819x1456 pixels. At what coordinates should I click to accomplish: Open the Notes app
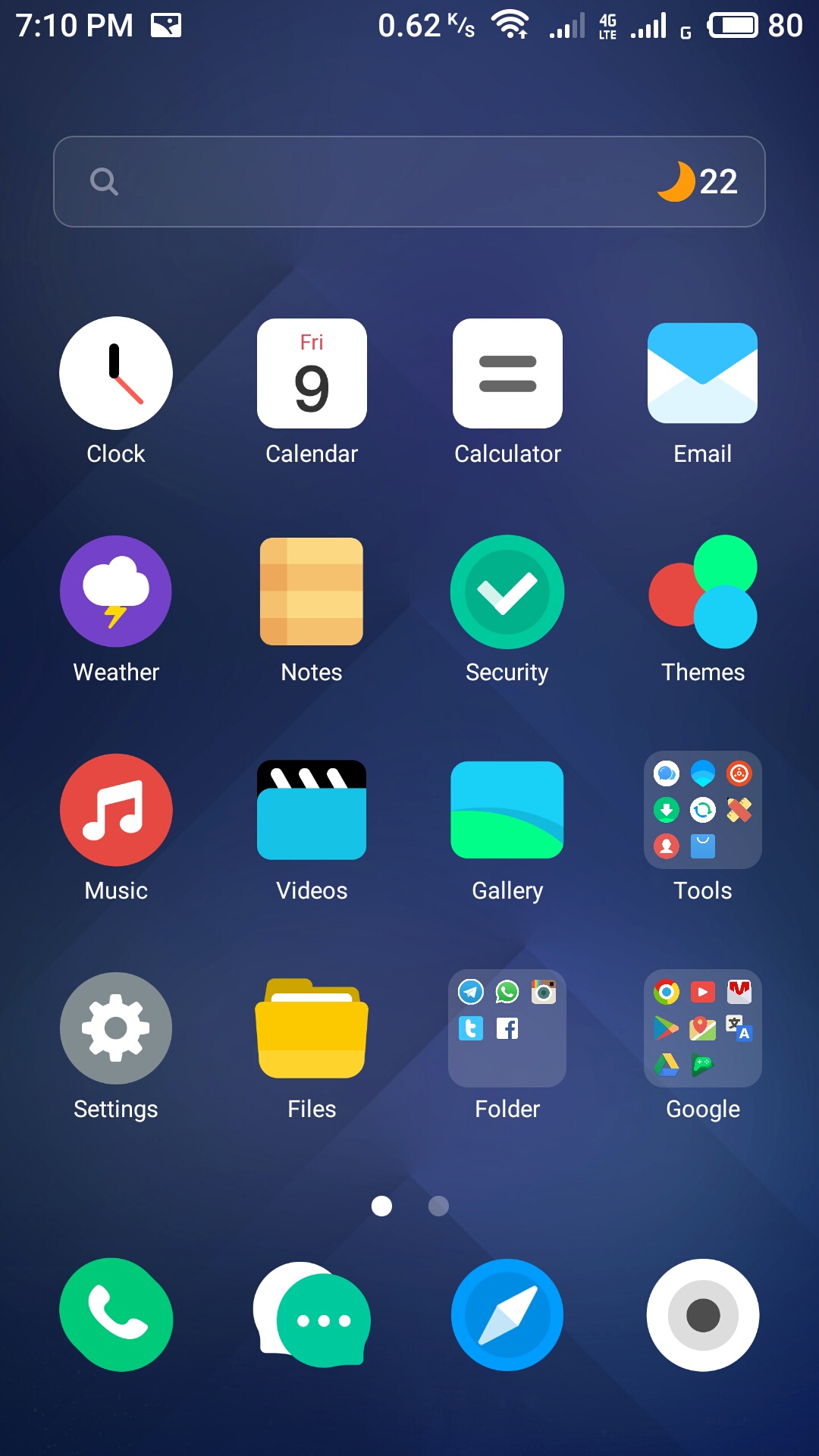[312, 591]
